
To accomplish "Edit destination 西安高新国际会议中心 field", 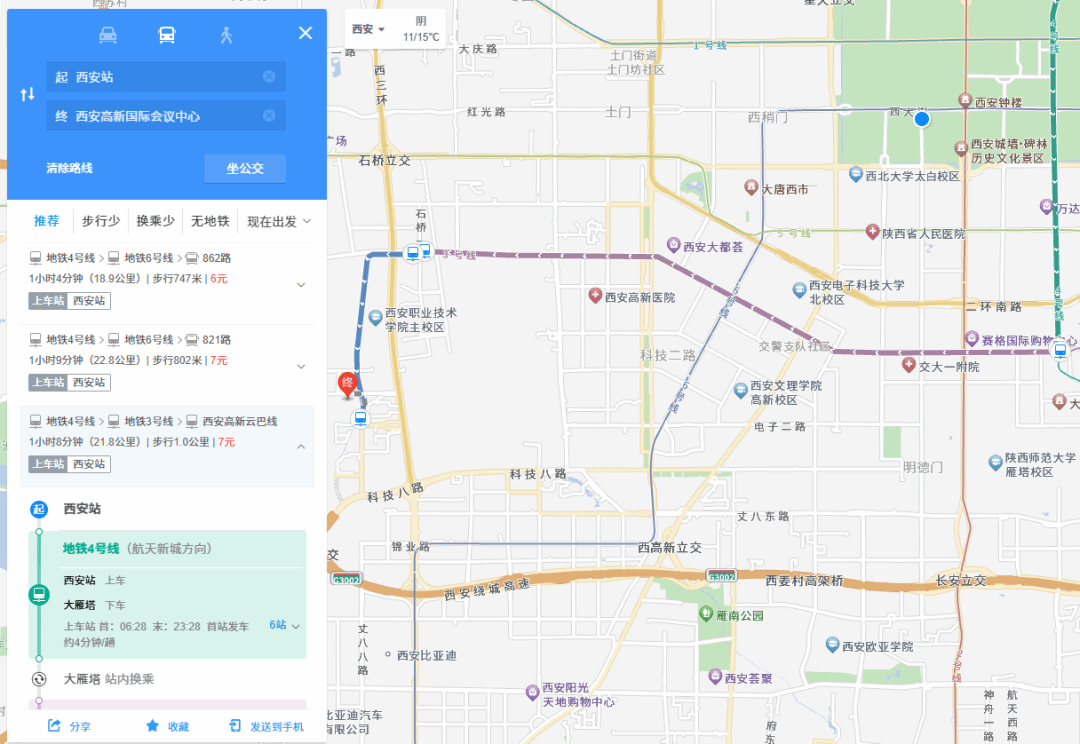I will [160, 116].
